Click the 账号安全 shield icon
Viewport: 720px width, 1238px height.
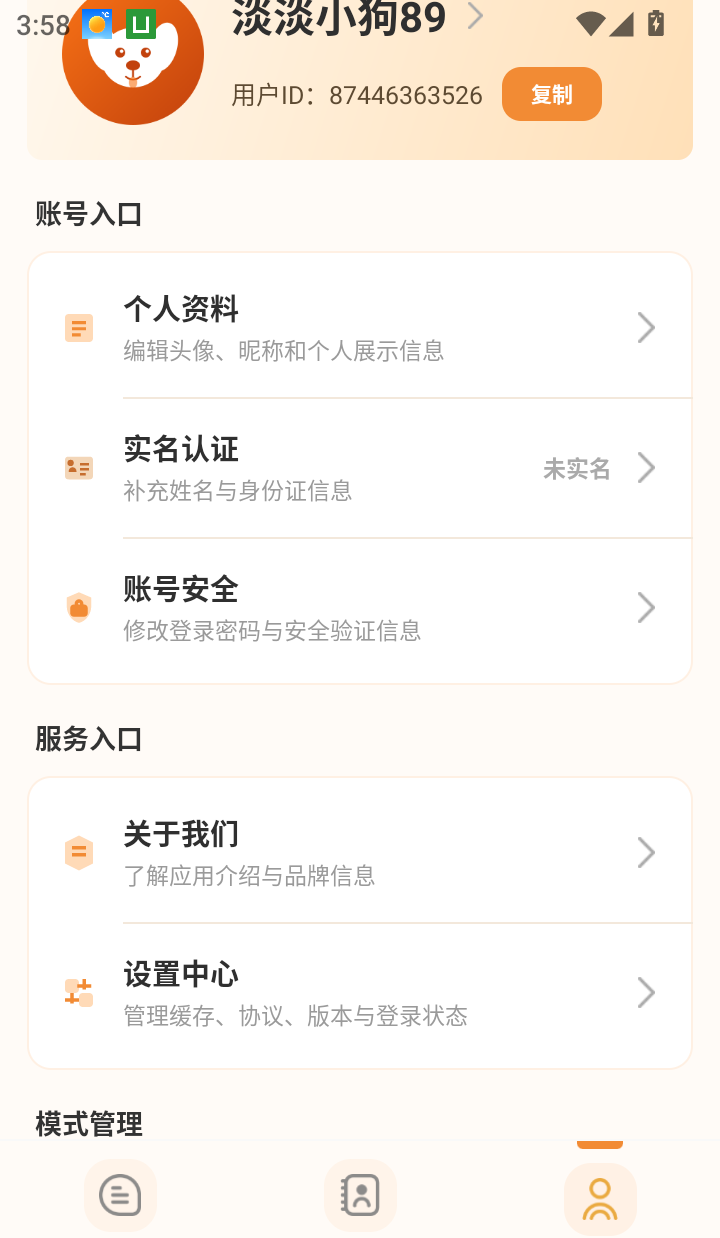pos(79,607)
